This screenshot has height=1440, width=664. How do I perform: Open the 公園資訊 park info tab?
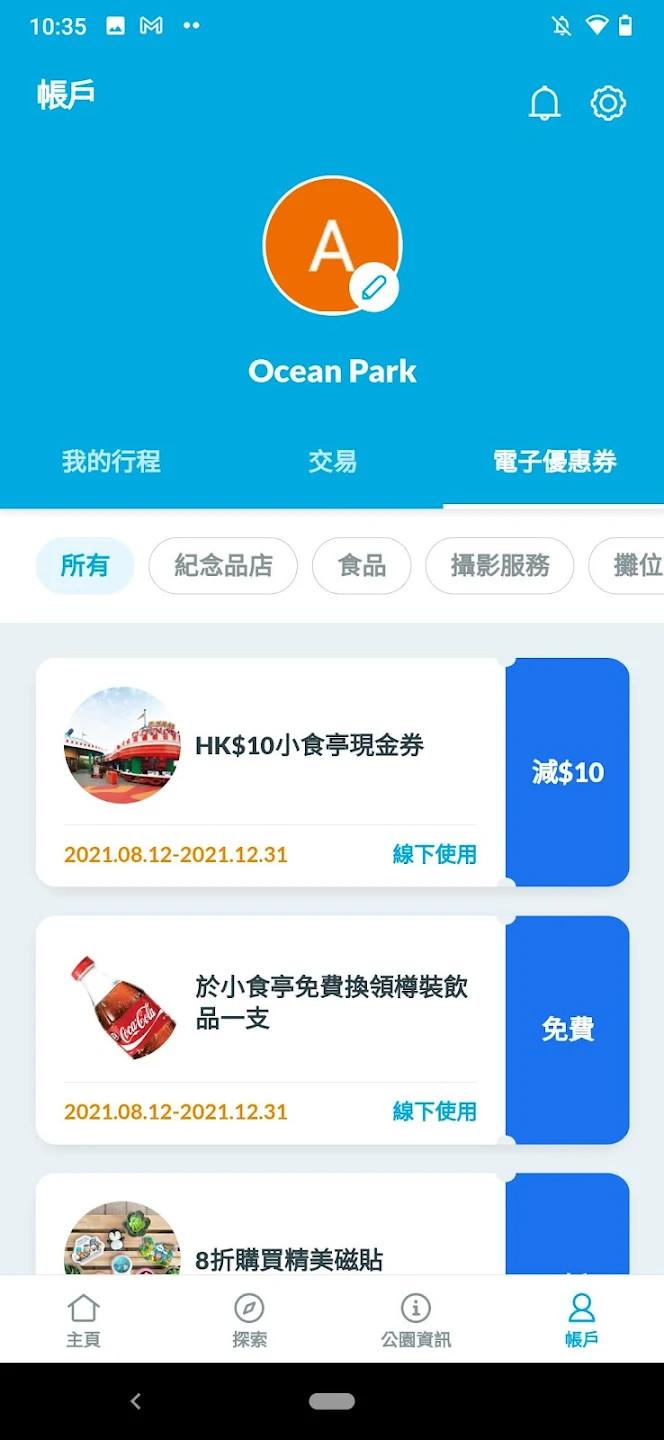click(416, 1319)
